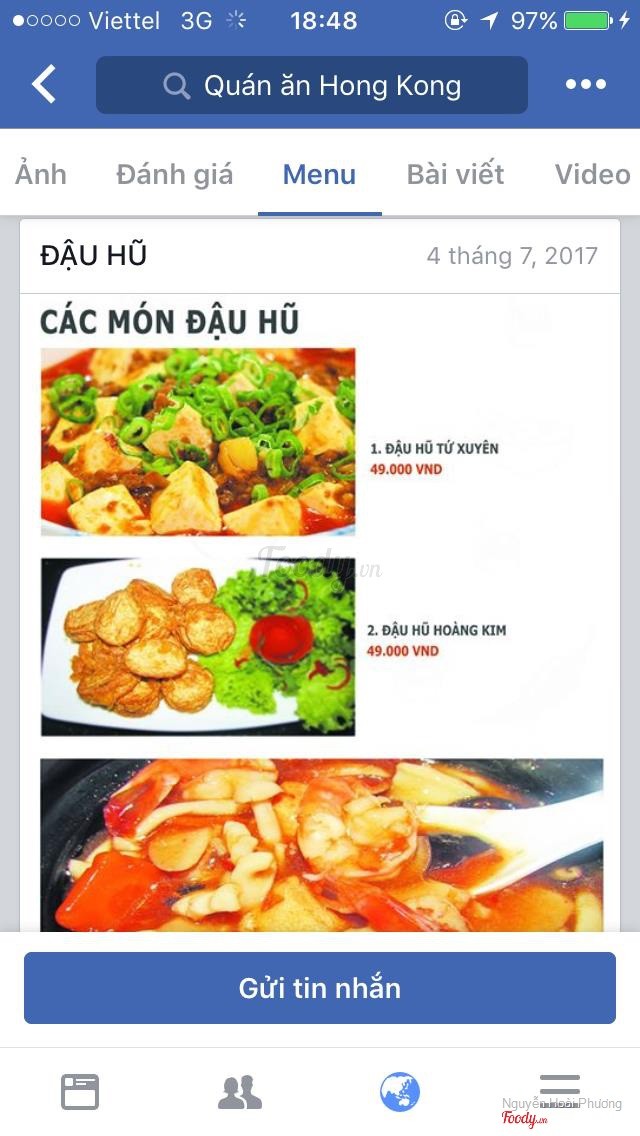This screenshot has width=640, height=1136.
Task: Go back using the header arrow
Action: 44,85
